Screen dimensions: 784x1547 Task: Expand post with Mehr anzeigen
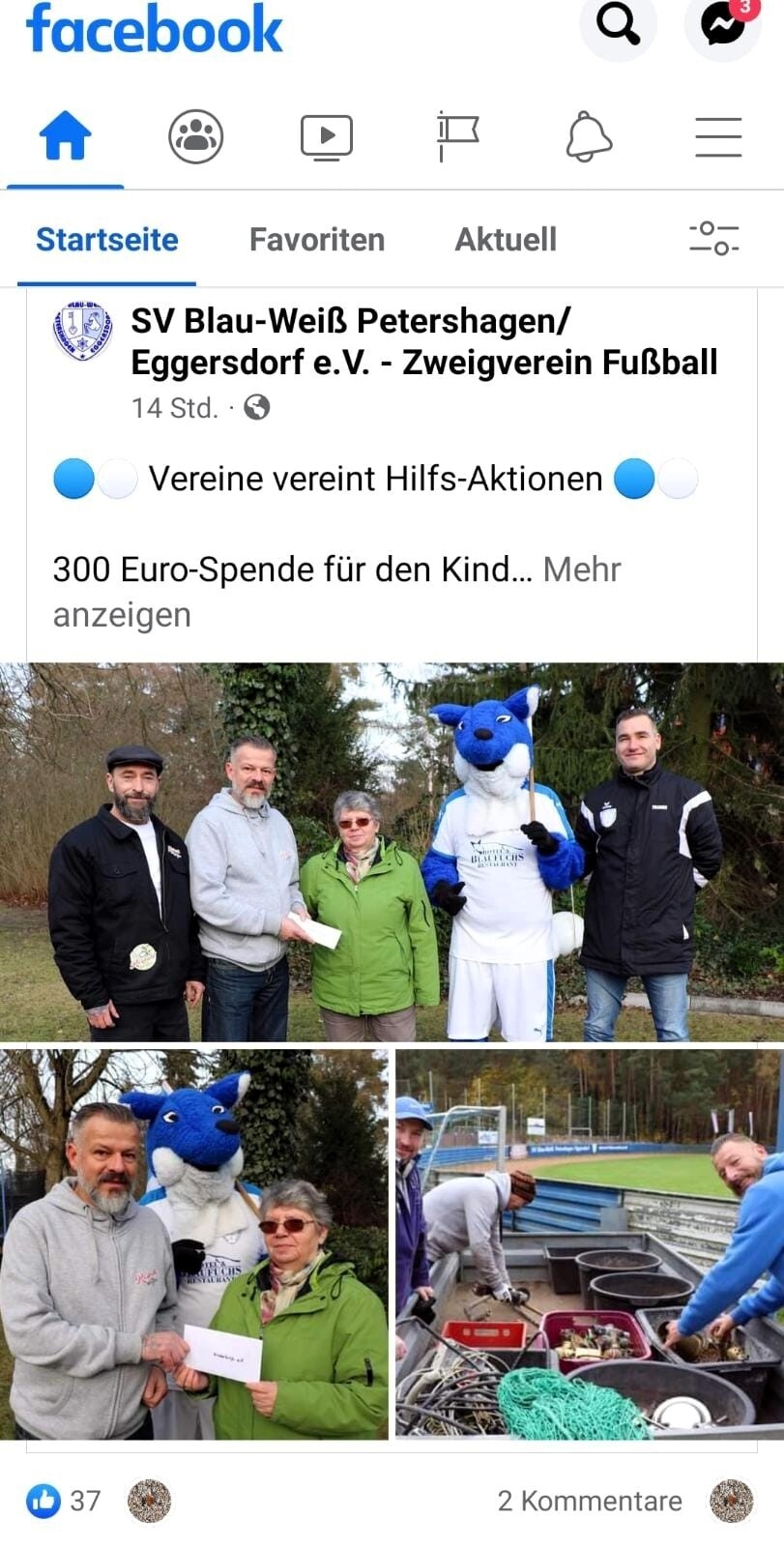[580, 570]
